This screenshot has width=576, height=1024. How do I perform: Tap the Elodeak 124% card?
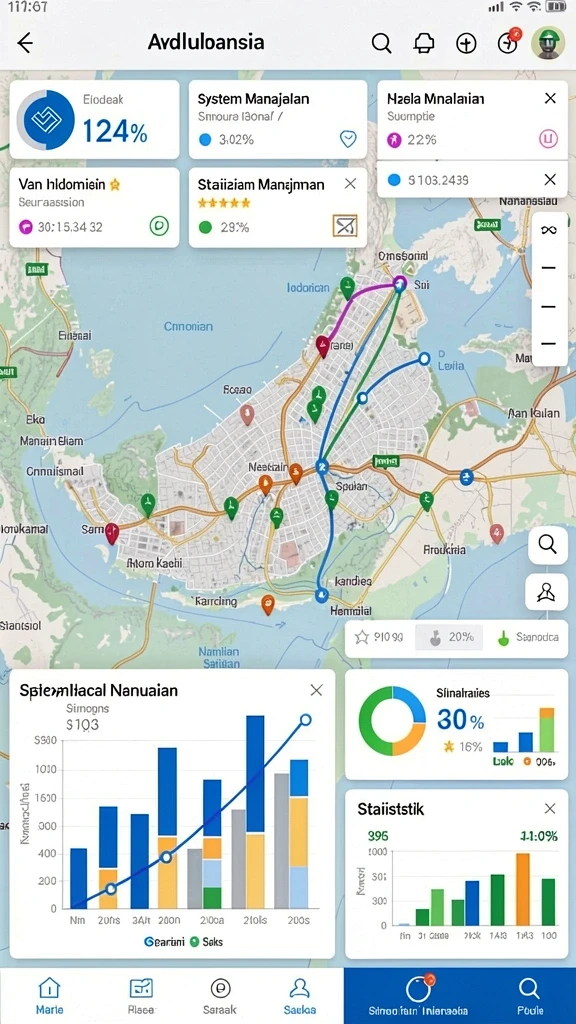(x=94, y=120)
